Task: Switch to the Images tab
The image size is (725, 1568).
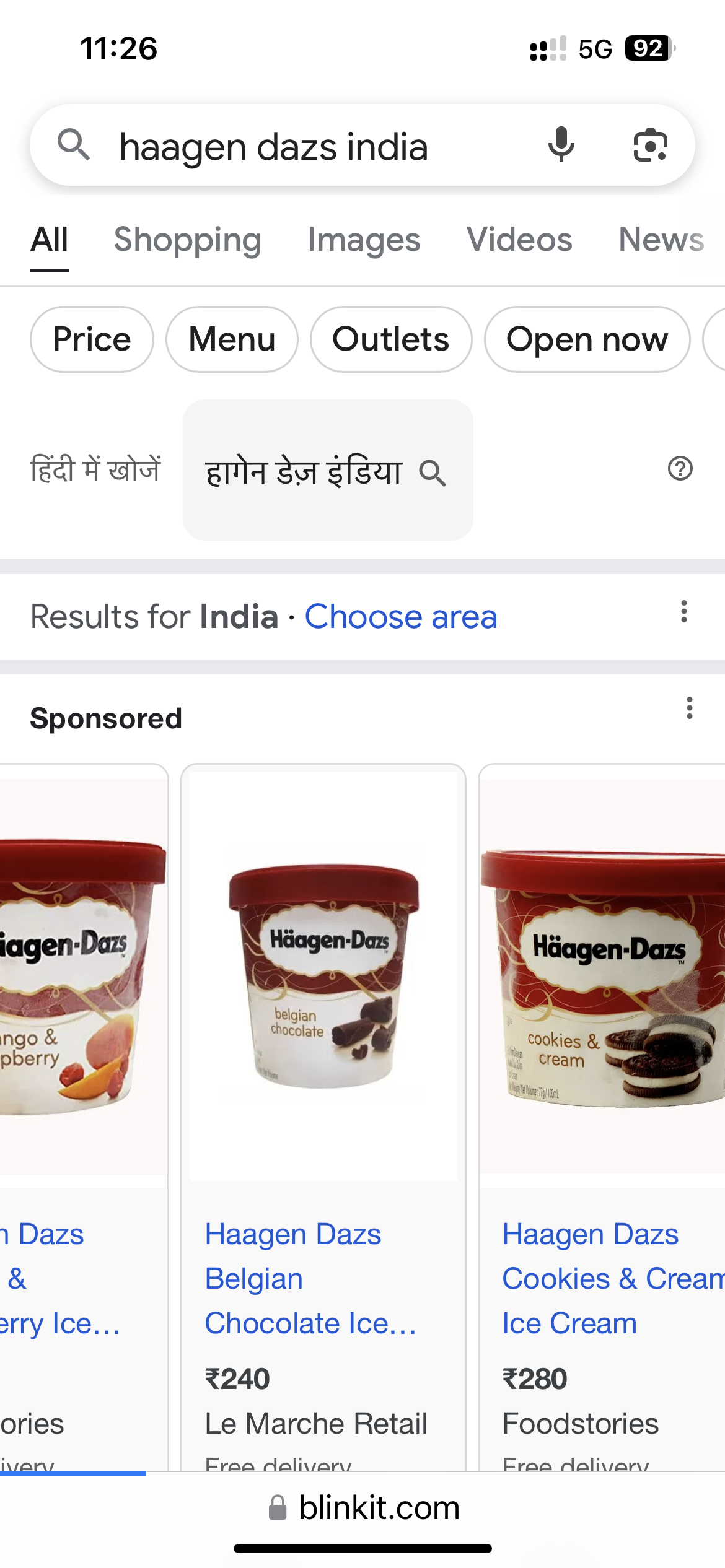Action: pyautogui.click(x=364, y=240)
